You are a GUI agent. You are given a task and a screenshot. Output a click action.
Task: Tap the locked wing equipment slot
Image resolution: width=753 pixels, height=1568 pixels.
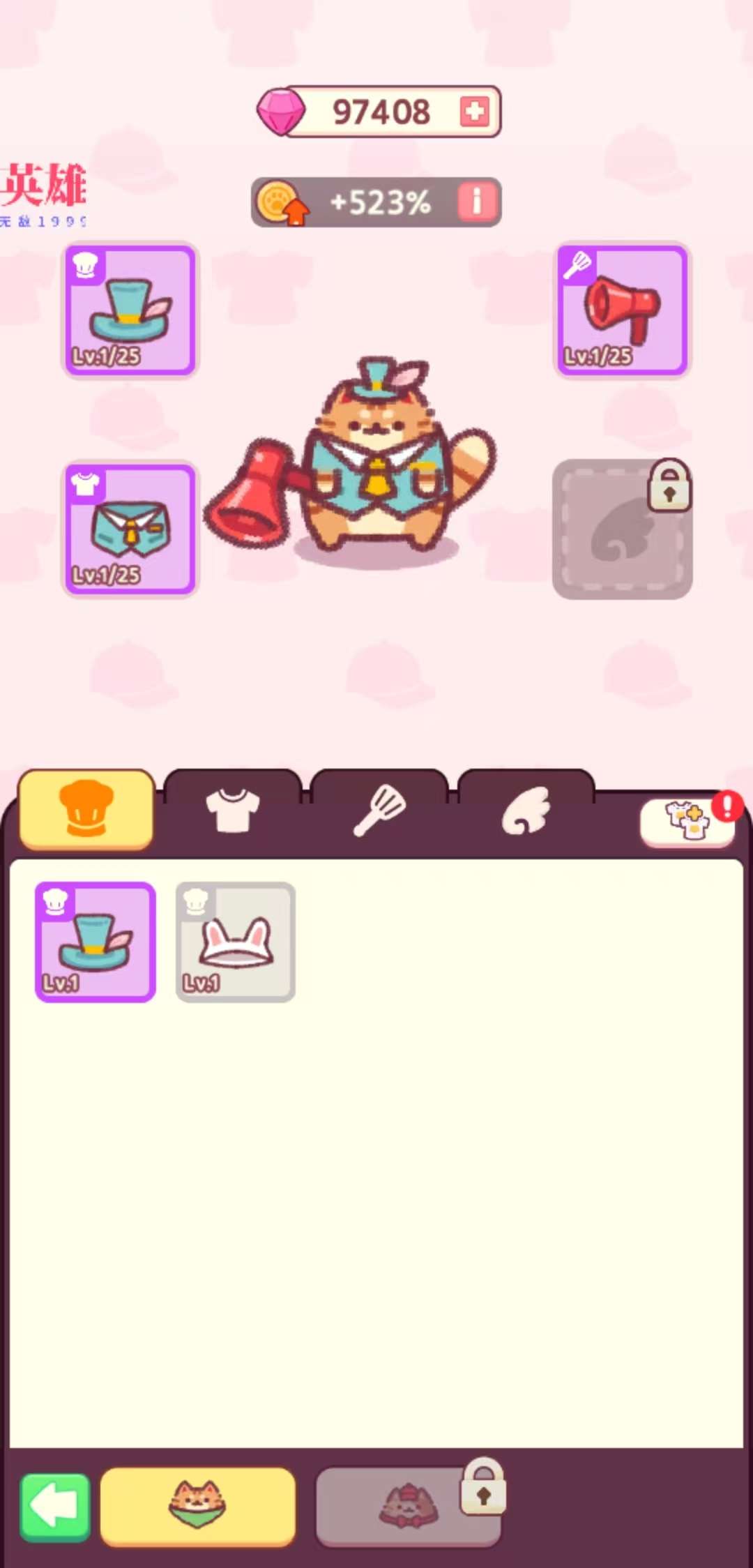pyautogui.click(x=622, y=529)
